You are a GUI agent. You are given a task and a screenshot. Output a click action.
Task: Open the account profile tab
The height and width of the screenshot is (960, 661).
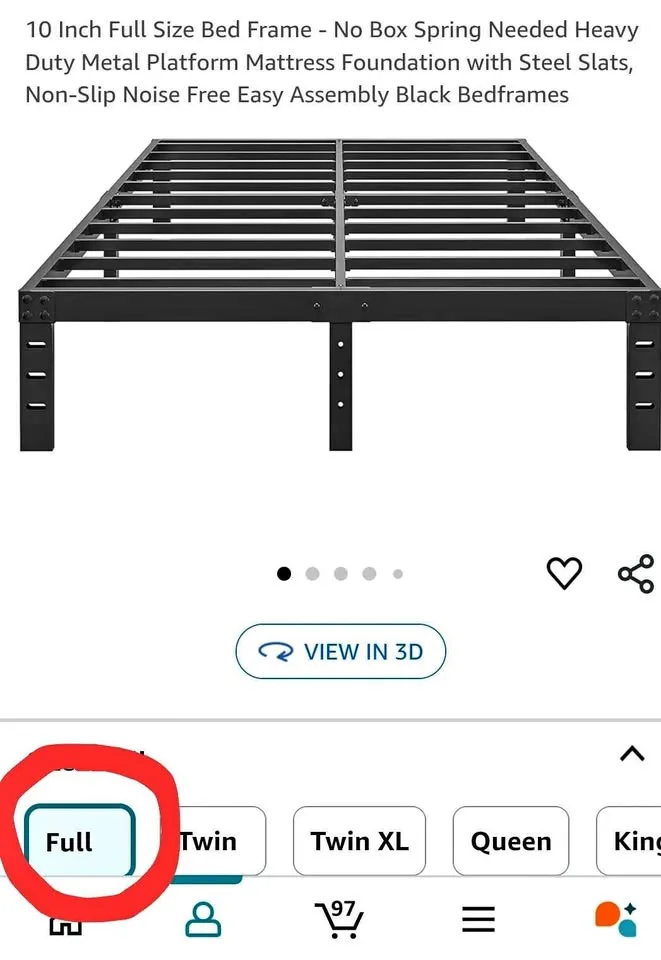point(203,919)
